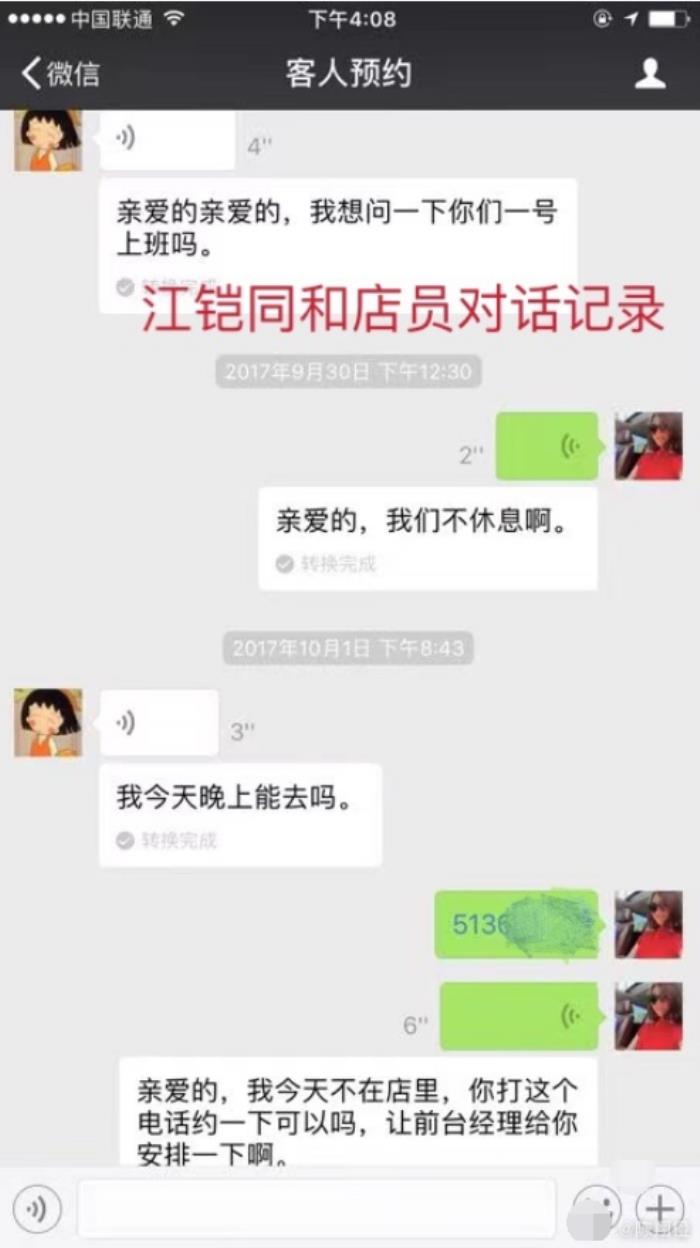700x1248 pixels.
Task: Focus the message text field
Action: pyautogui.click(x=316, y=1210)
